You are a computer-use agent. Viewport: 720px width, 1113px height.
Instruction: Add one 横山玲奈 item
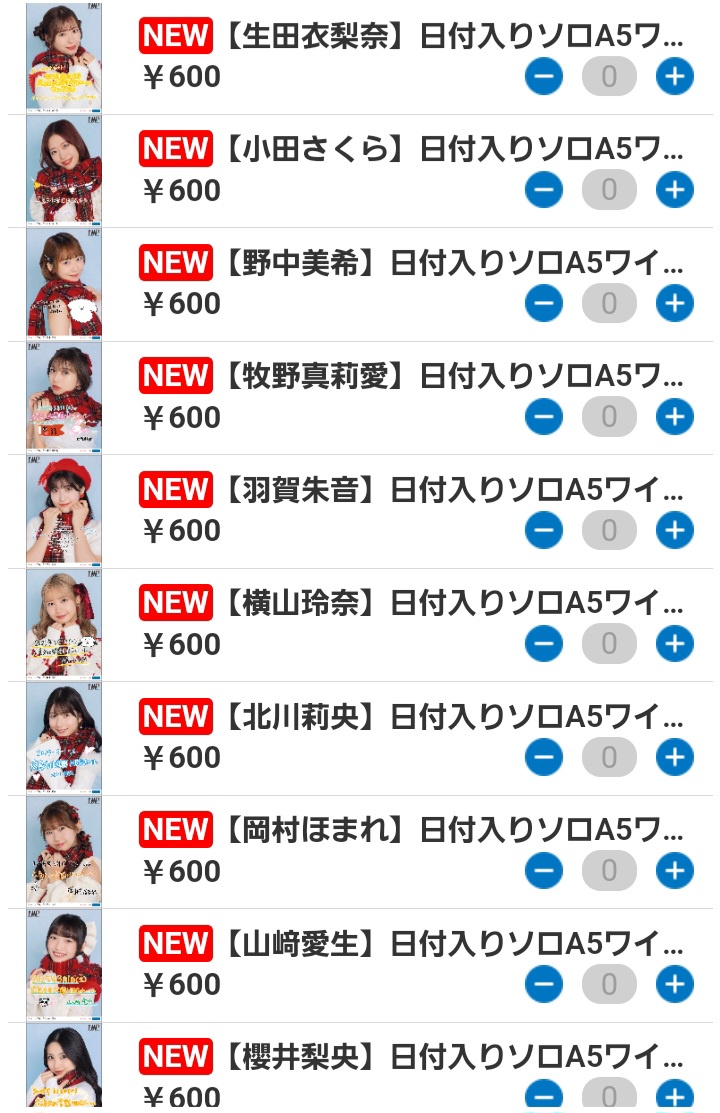coord(675,643)
